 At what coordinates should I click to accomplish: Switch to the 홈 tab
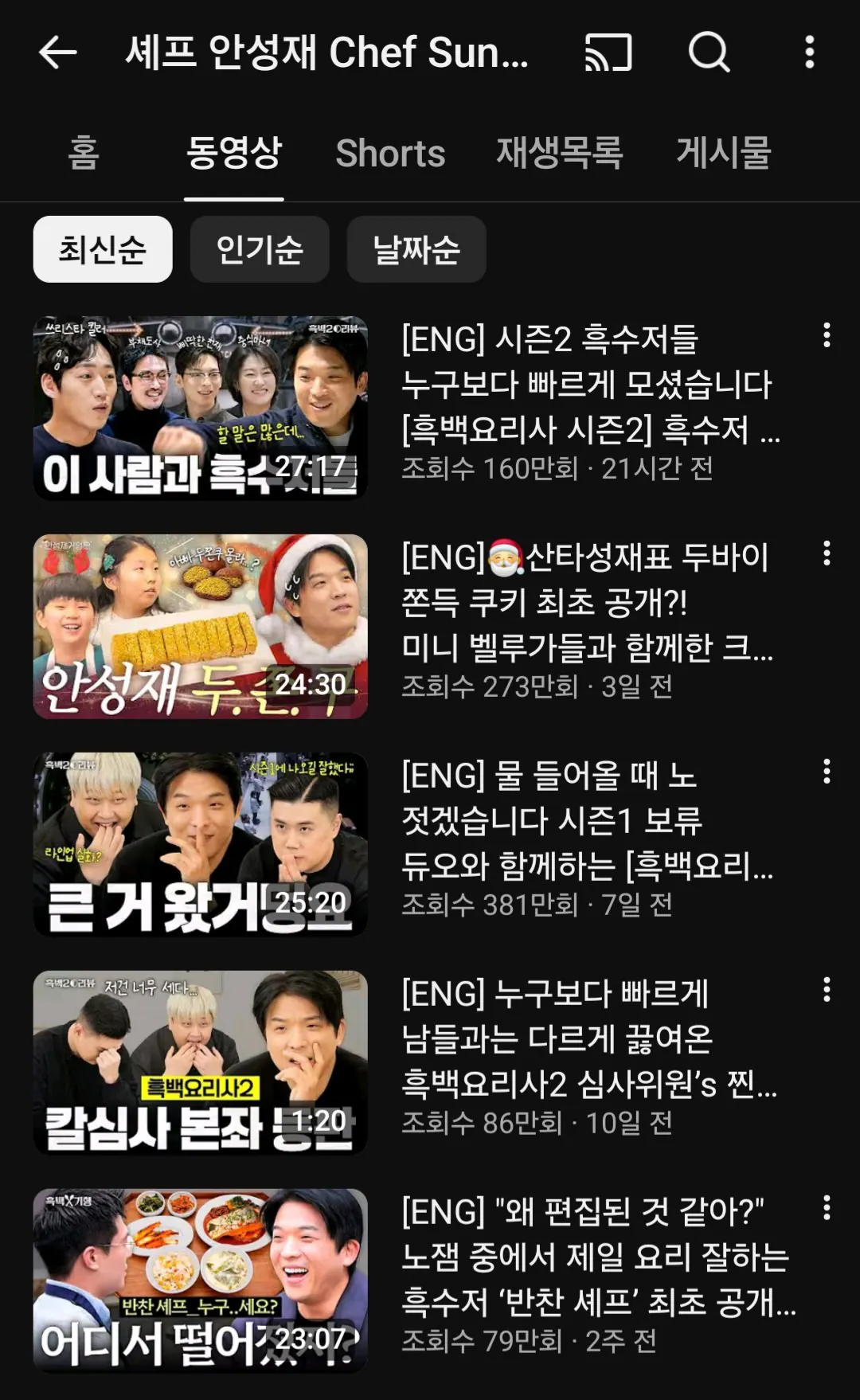(84, 153)
